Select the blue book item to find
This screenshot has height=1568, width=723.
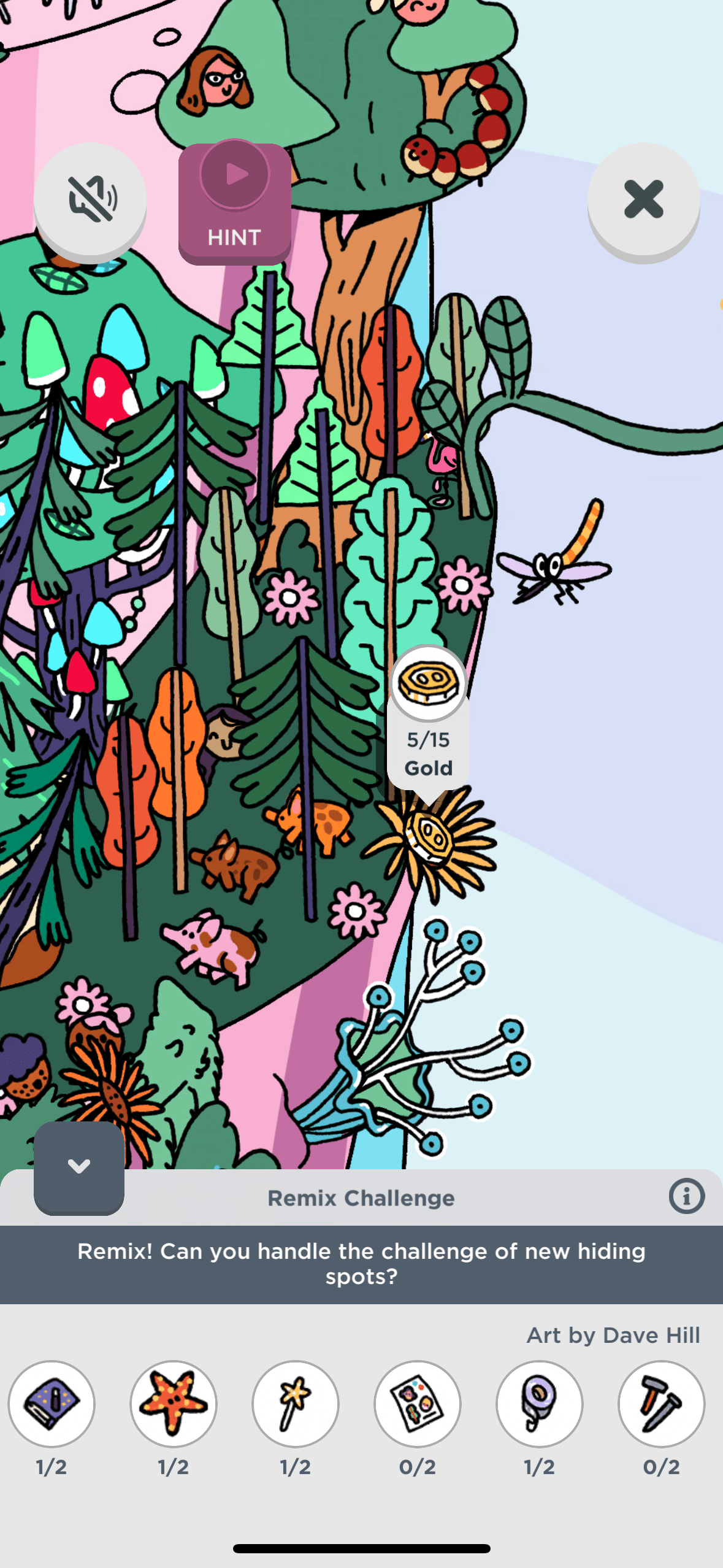[x=52, y=1403]
